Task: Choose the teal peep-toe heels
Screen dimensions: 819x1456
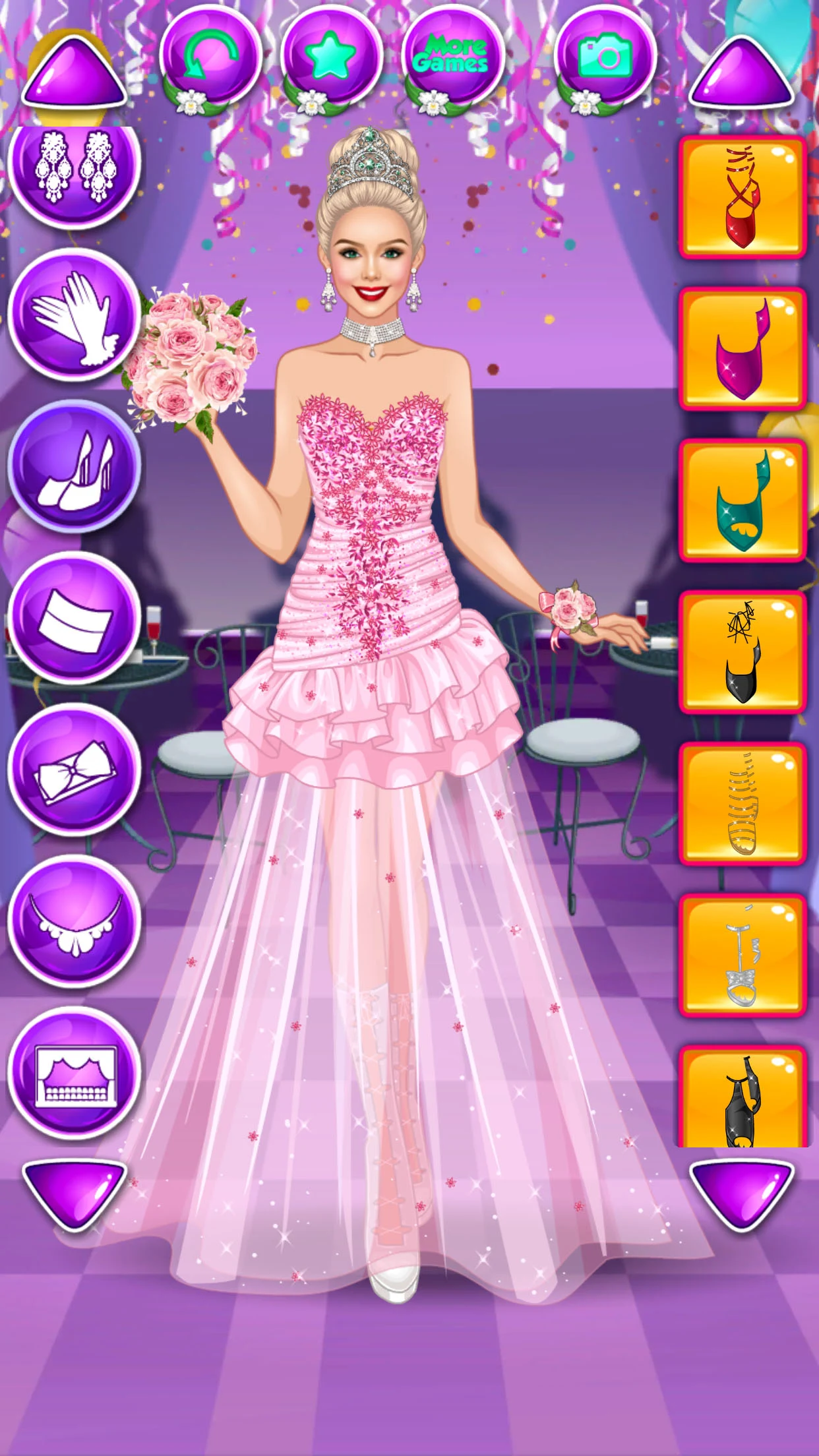Action: pyautogui.click(x=743, y=501)
